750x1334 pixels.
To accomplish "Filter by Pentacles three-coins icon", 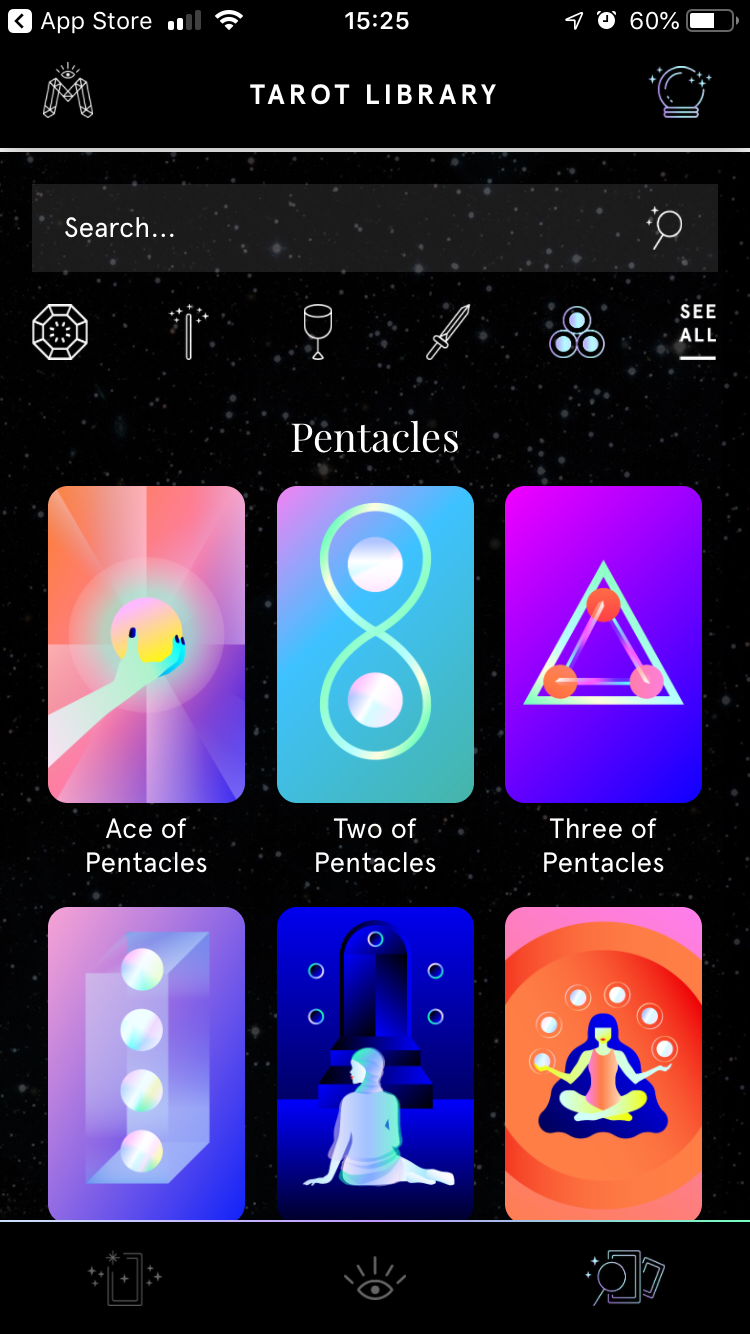I will tap(576, 332).
